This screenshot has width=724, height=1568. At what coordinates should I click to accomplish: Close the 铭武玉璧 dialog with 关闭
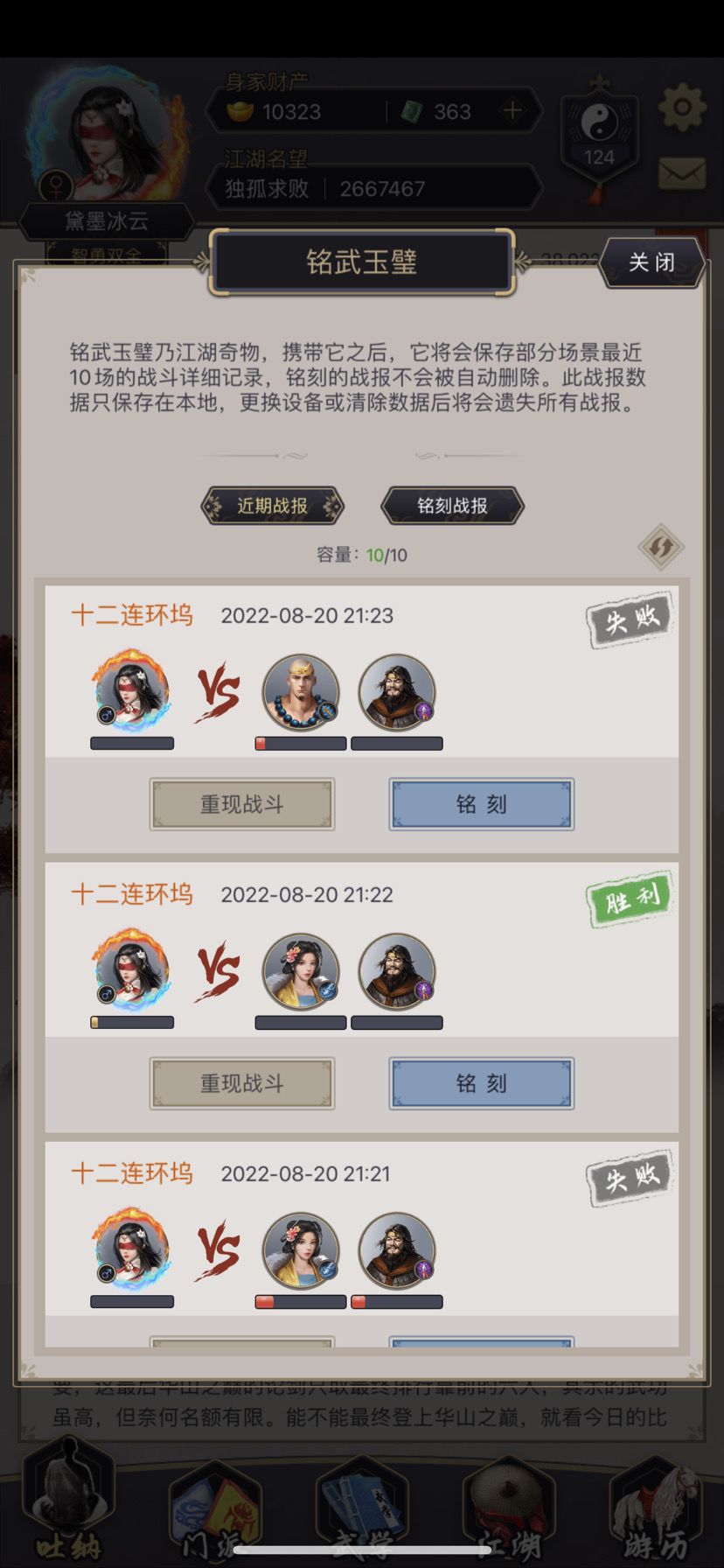(652, 262)
